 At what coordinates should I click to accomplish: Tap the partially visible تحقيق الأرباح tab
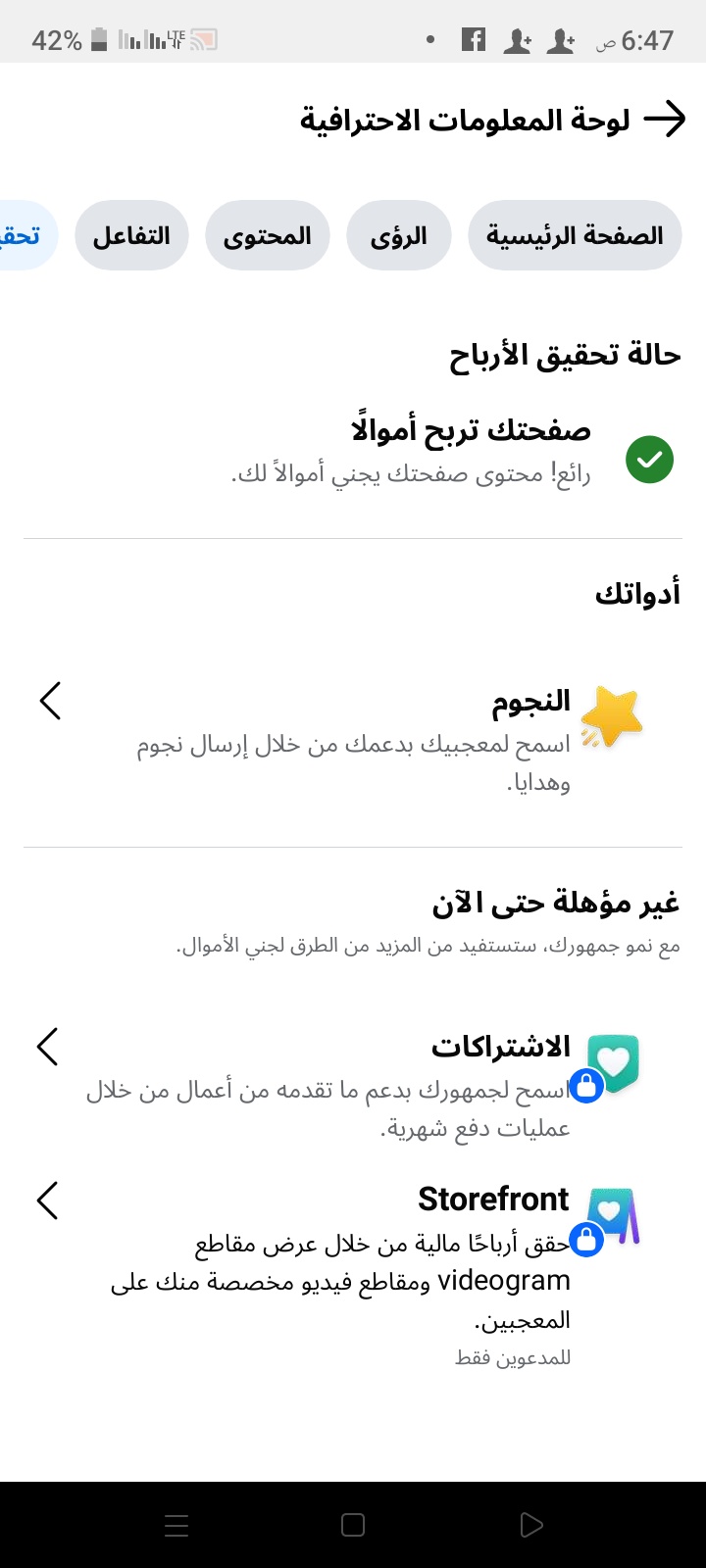[24, 236]
